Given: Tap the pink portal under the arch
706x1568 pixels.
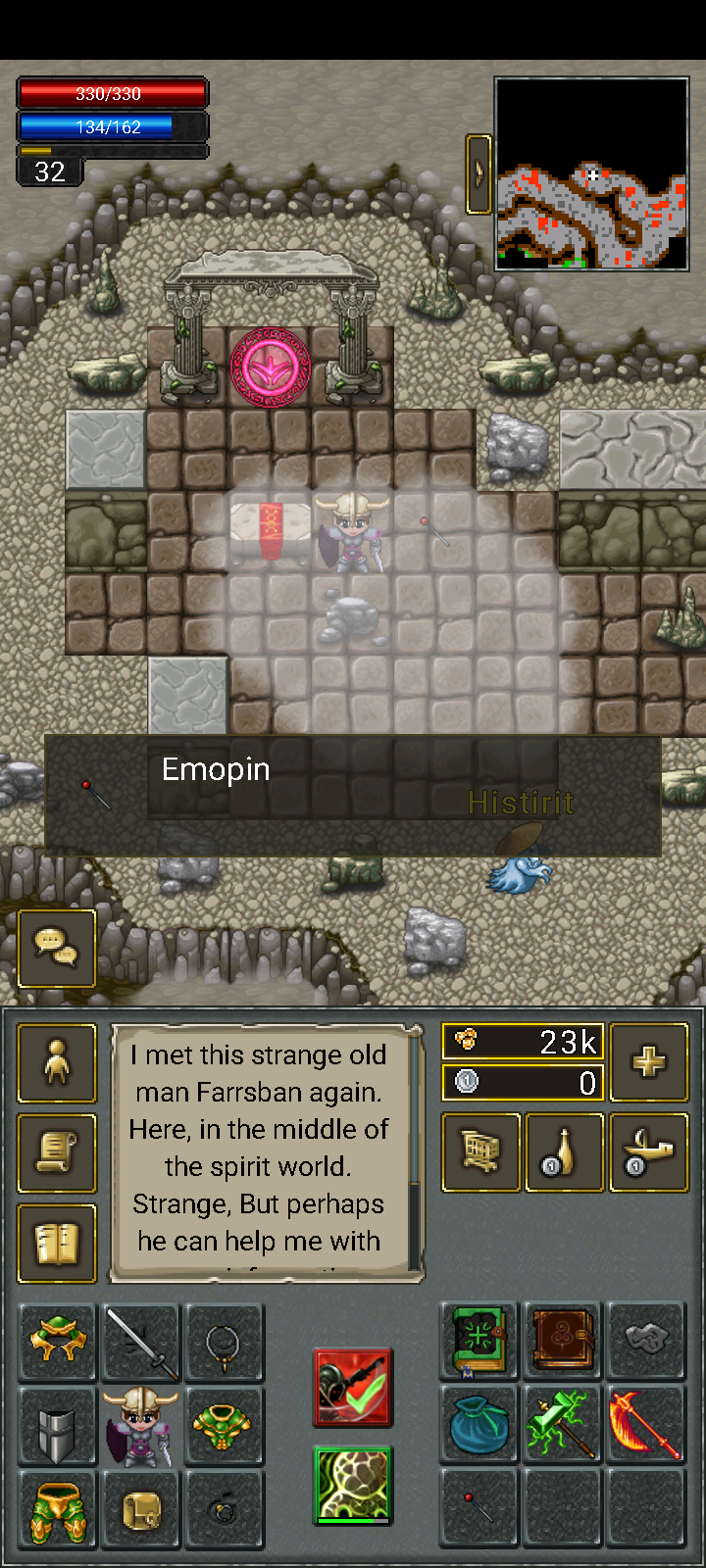Looking at the screenshot, I should coord(271,367).
